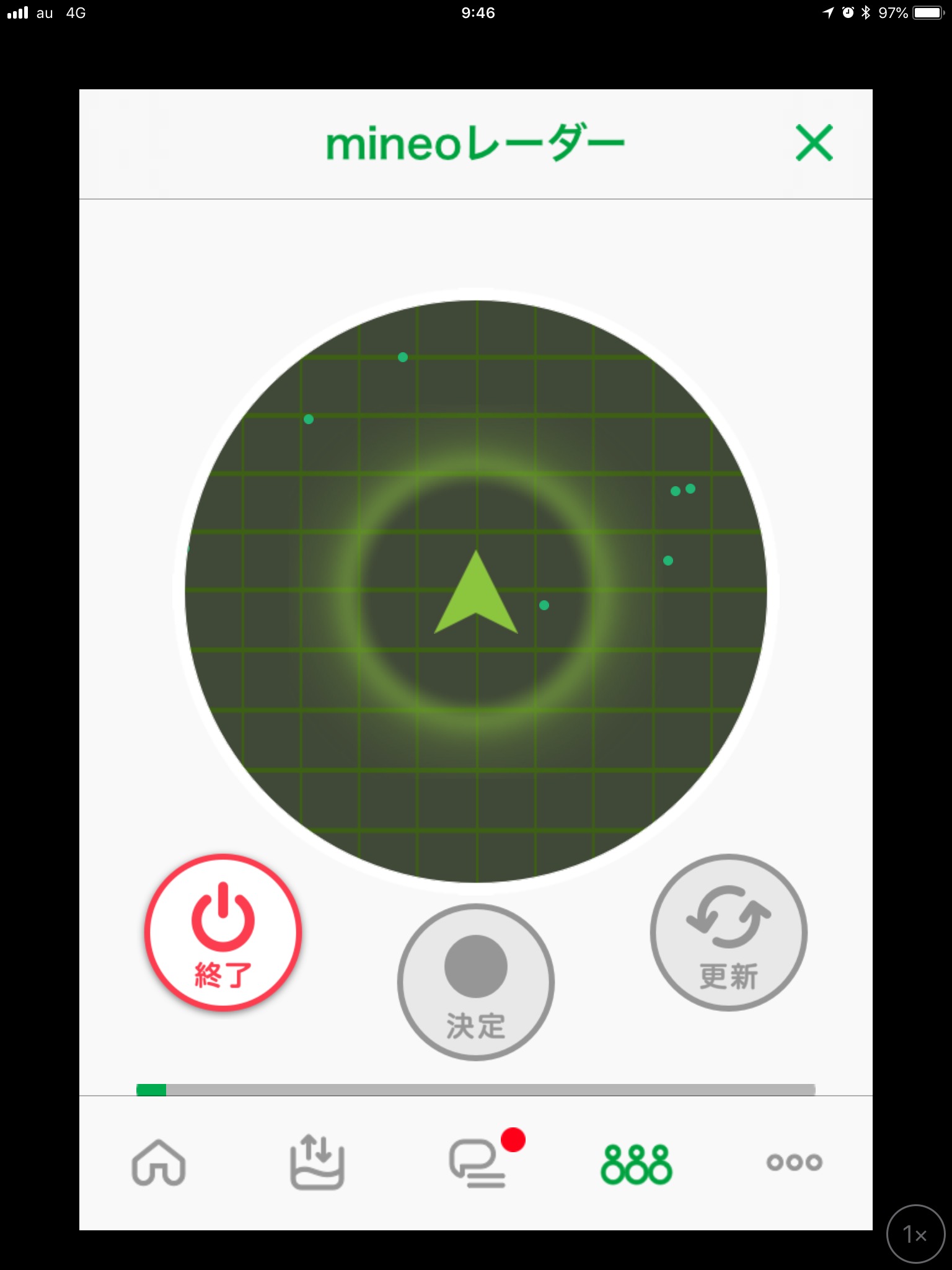The width and height of the screenshot is (952, 1270).
Task: Toggle the 1x app scale button
Action: (x=915, y=1234)
